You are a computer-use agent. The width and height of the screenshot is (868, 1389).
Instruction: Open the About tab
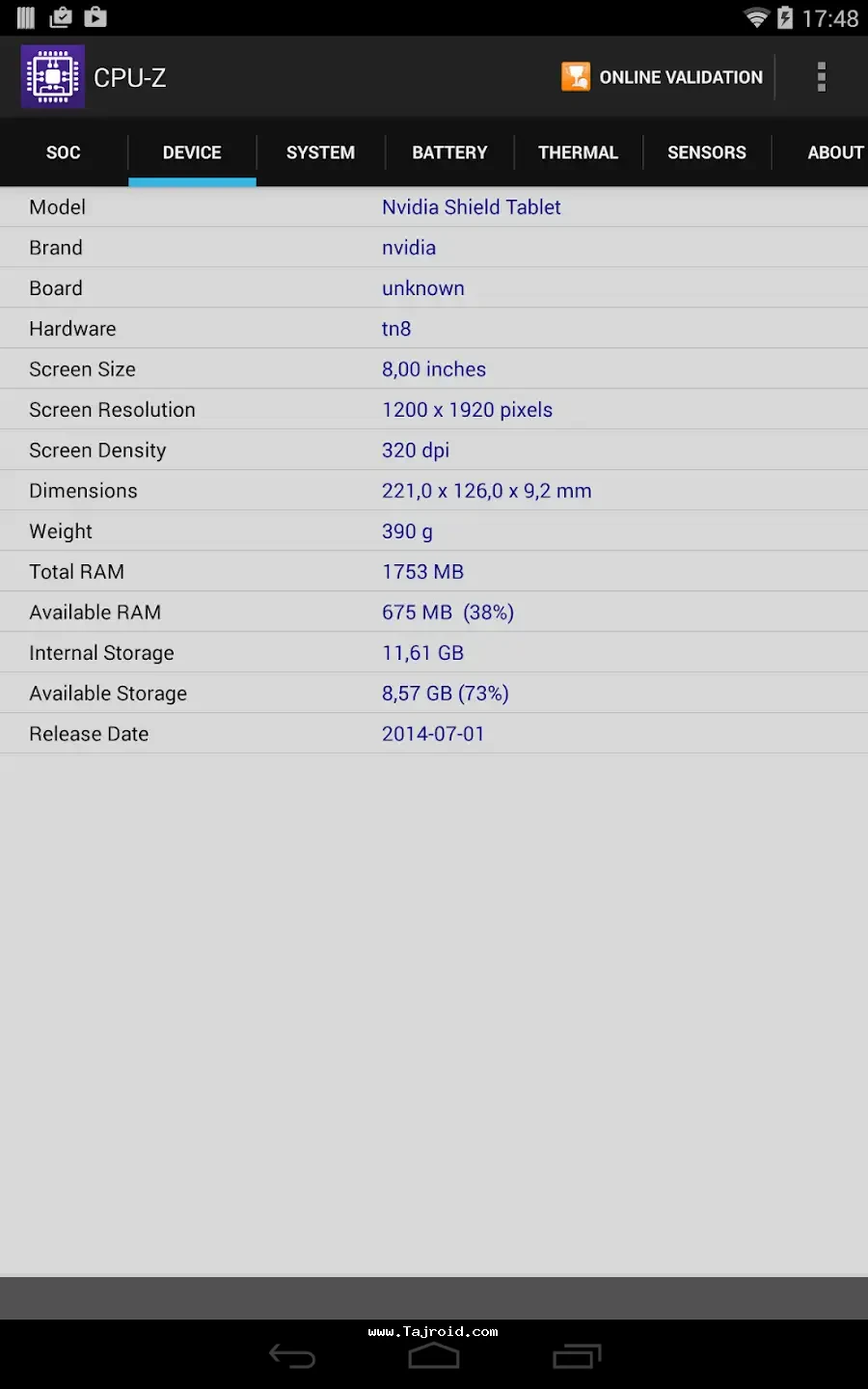[x=833, y=152]
